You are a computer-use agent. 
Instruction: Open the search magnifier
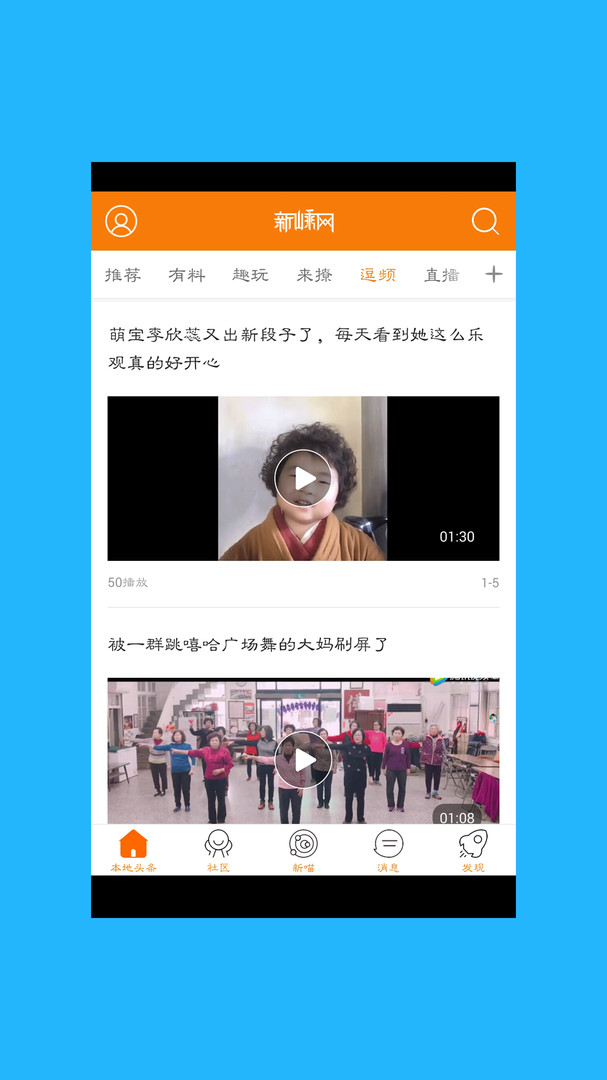point(485,221)
